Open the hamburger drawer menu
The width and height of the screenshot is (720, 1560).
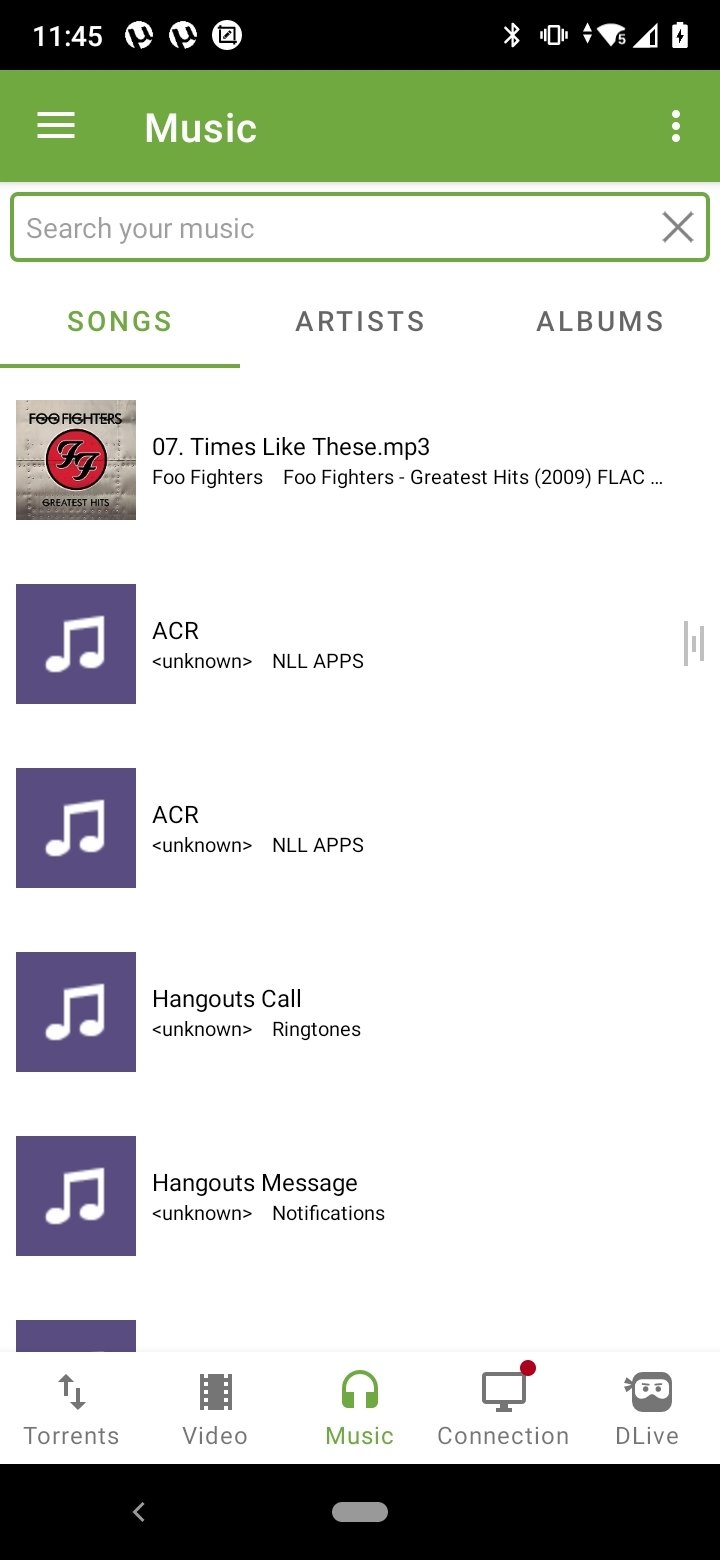coord(56,126)
